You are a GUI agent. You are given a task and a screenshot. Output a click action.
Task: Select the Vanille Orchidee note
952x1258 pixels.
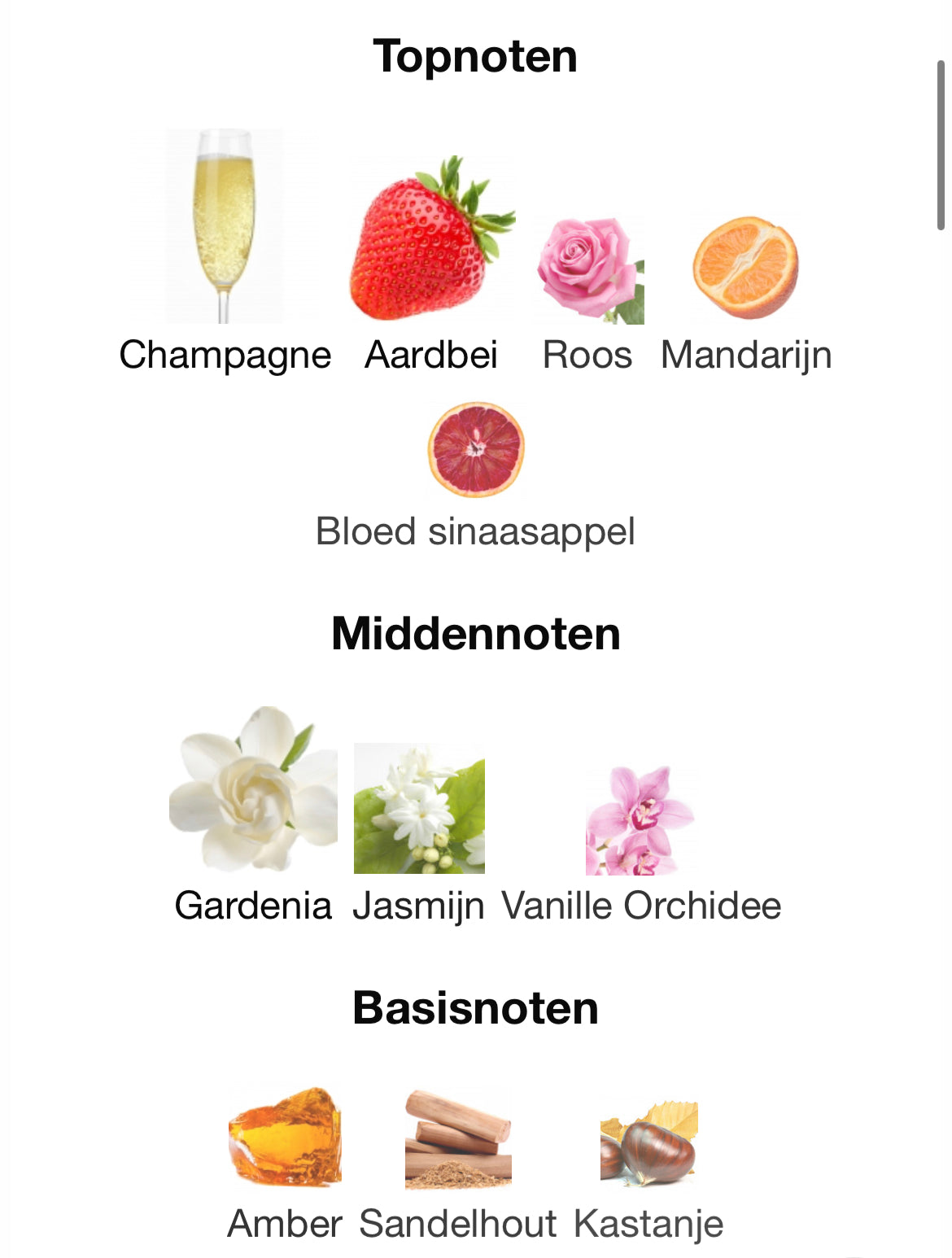641,820
